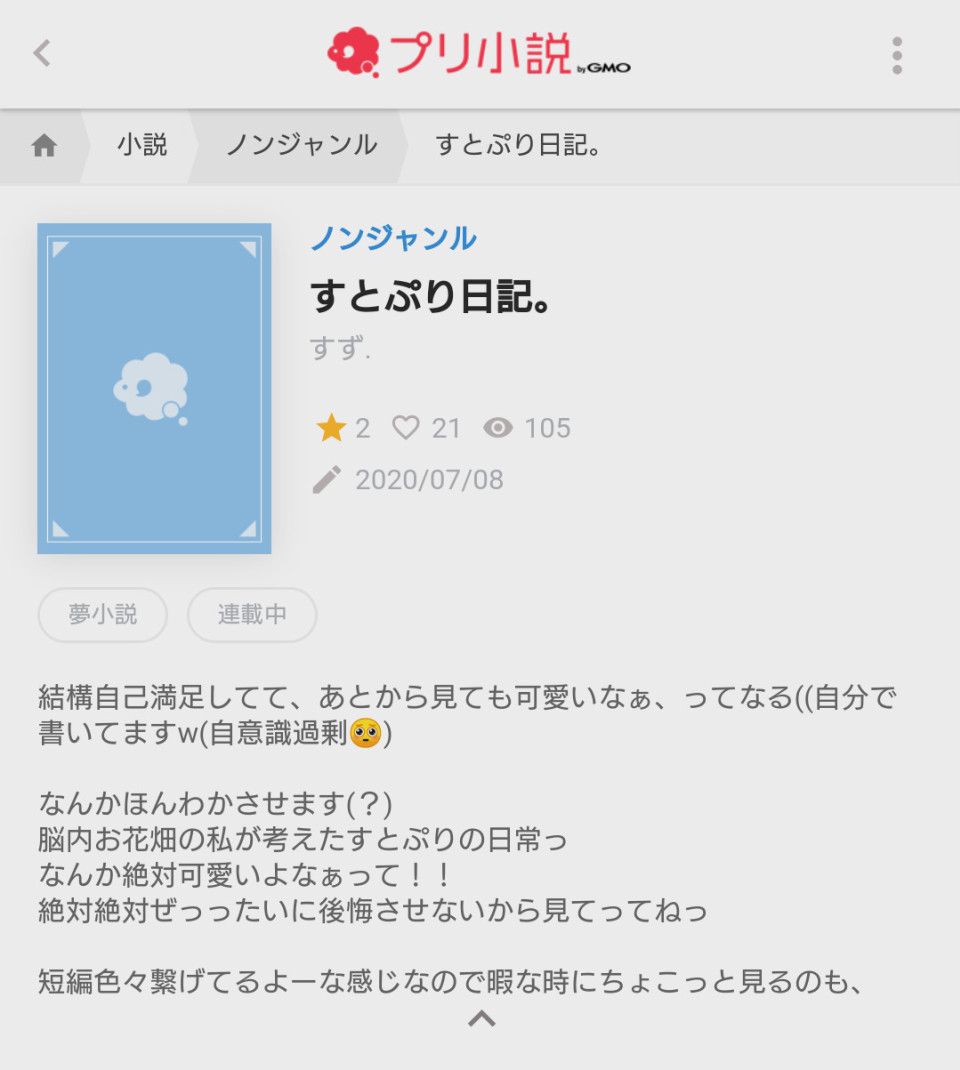This screenshot has height=1070, width=960.
Task: Tap the home icon in breadcrumb
Action: [44, 146]
